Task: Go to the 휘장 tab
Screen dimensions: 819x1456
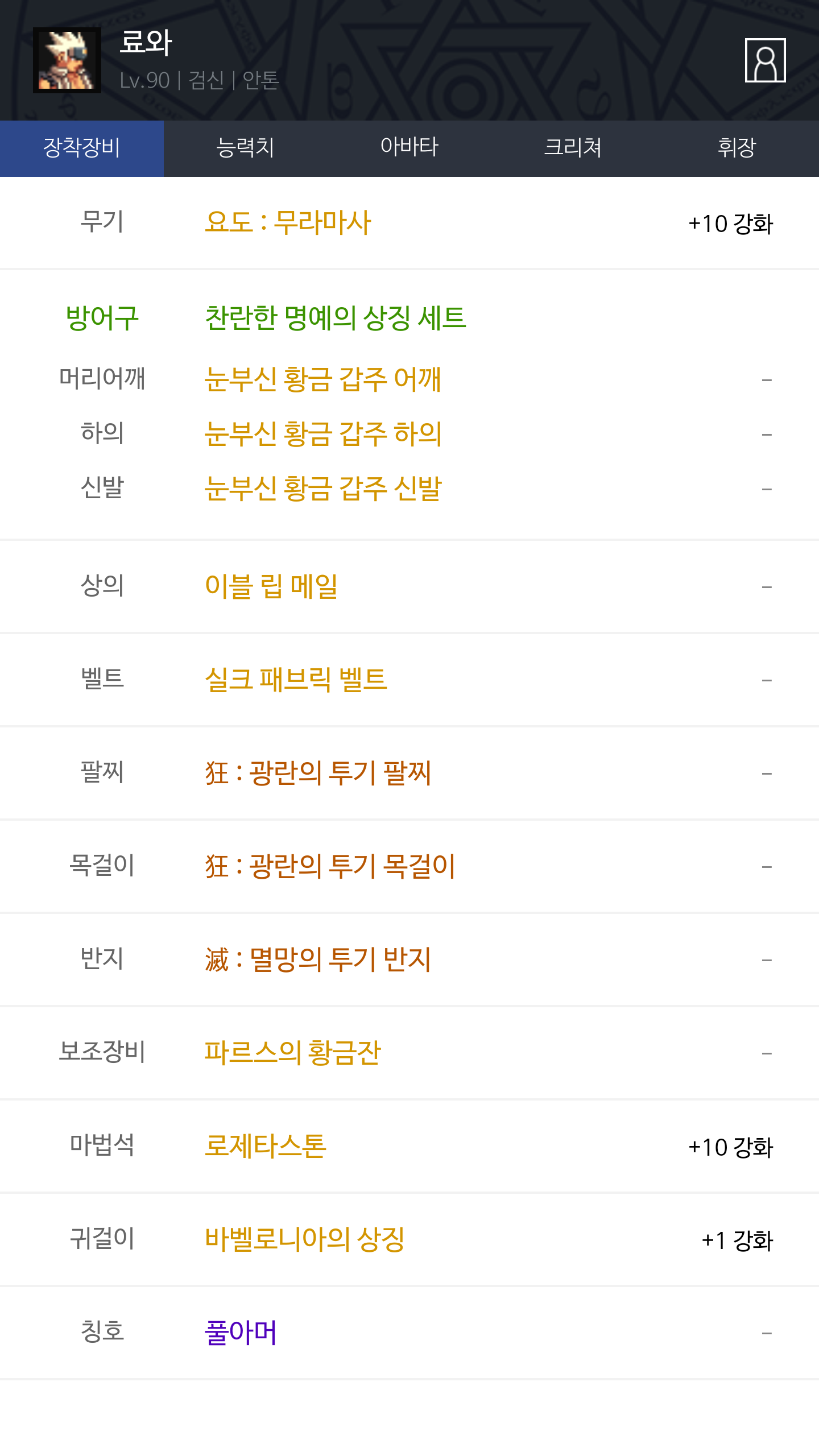Action: pyautogui.click(x=737, y=148)
